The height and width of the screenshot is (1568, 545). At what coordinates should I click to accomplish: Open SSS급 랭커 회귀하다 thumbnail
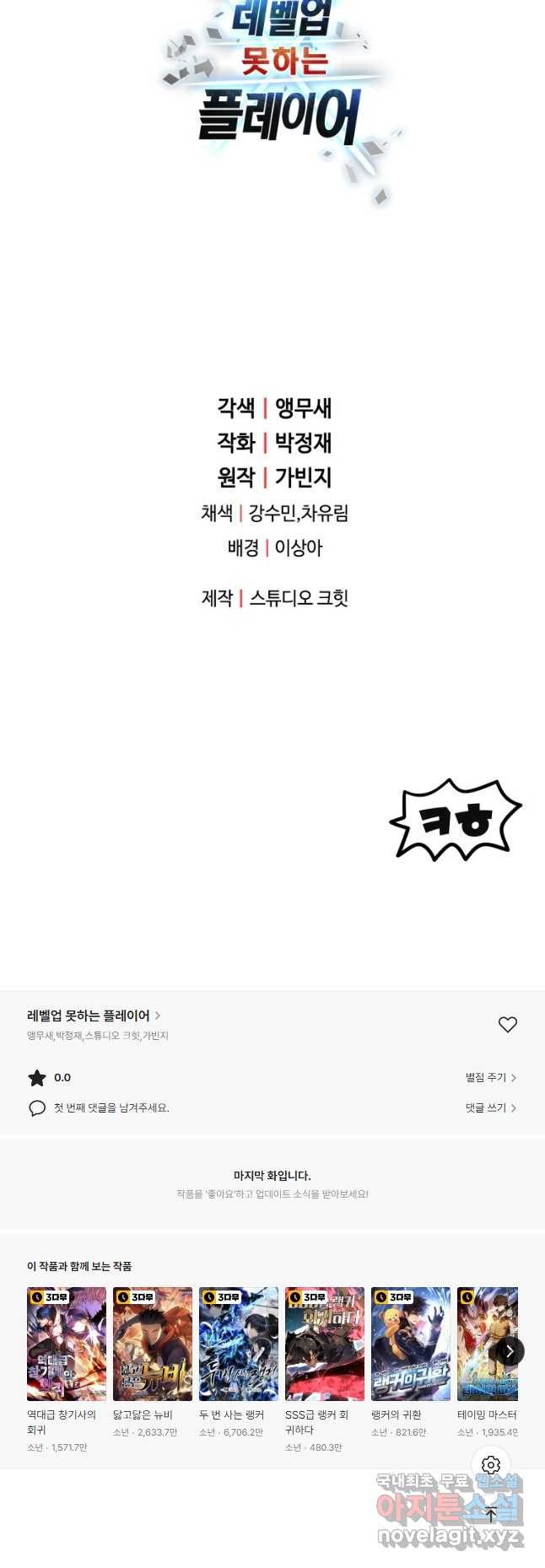(x=325, y=1344)
